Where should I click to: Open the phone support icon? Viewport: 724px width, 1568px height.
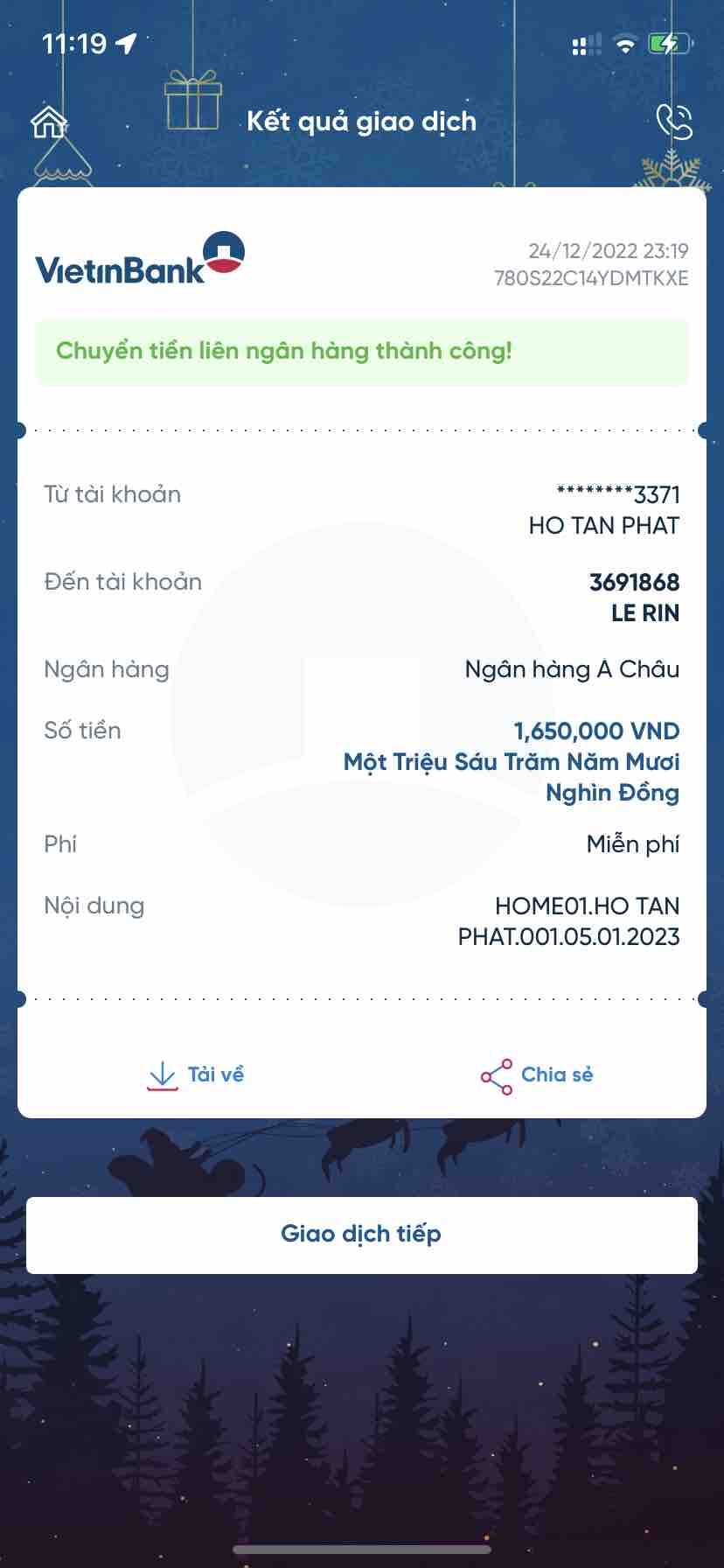click(x=674, y=122)
